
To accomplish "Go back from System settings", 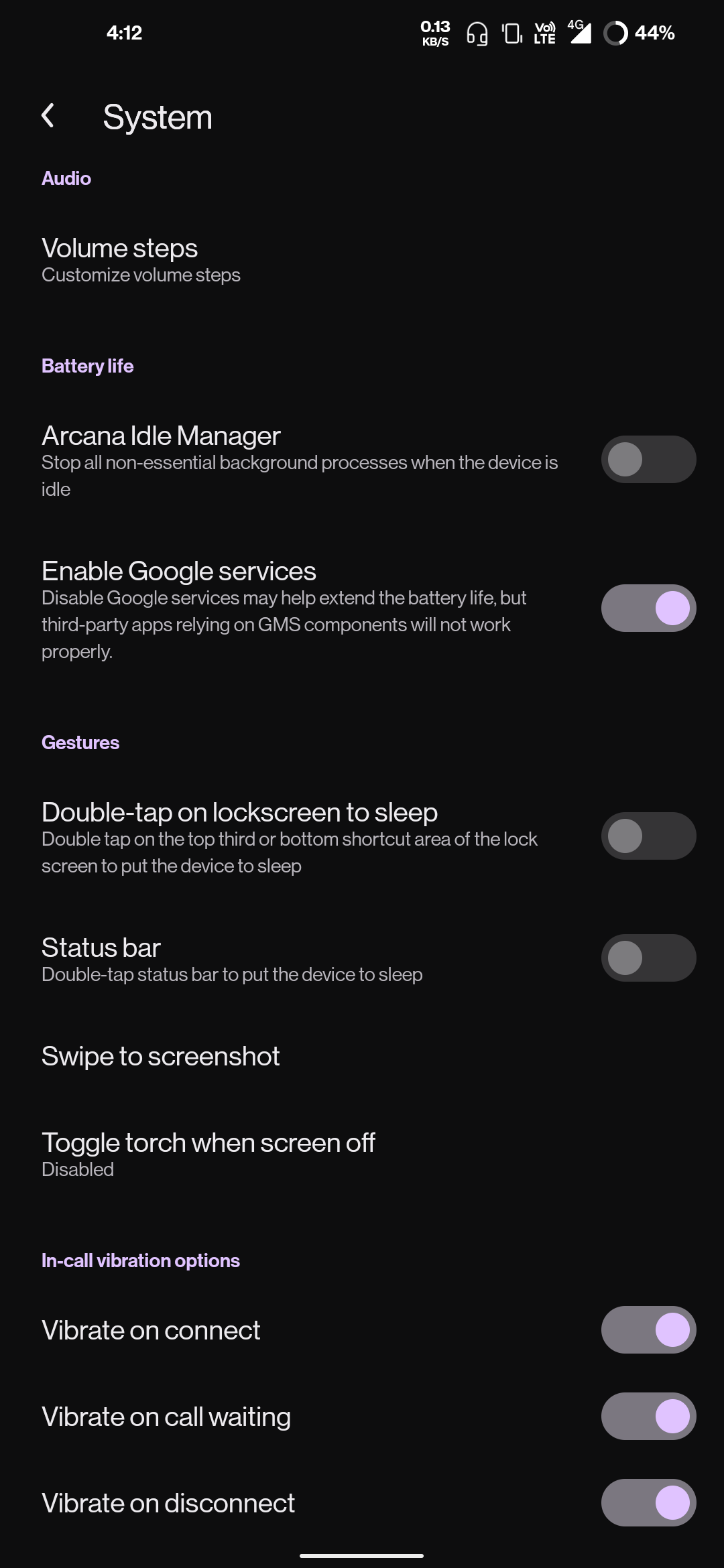I will 48,116.
